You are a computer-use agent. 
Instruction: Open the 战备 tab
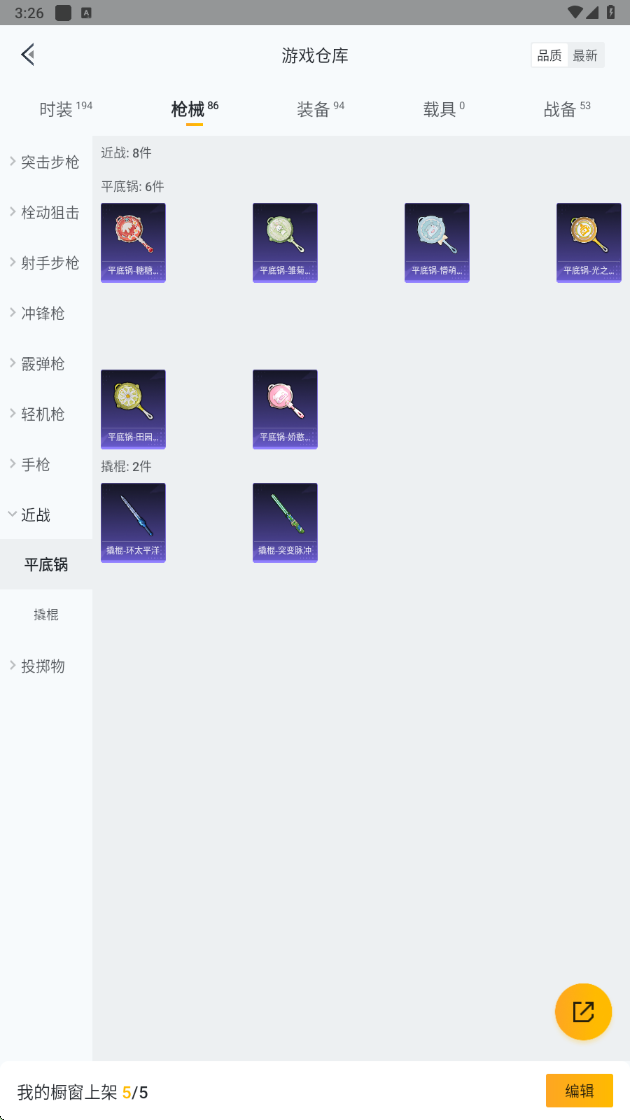567,109
